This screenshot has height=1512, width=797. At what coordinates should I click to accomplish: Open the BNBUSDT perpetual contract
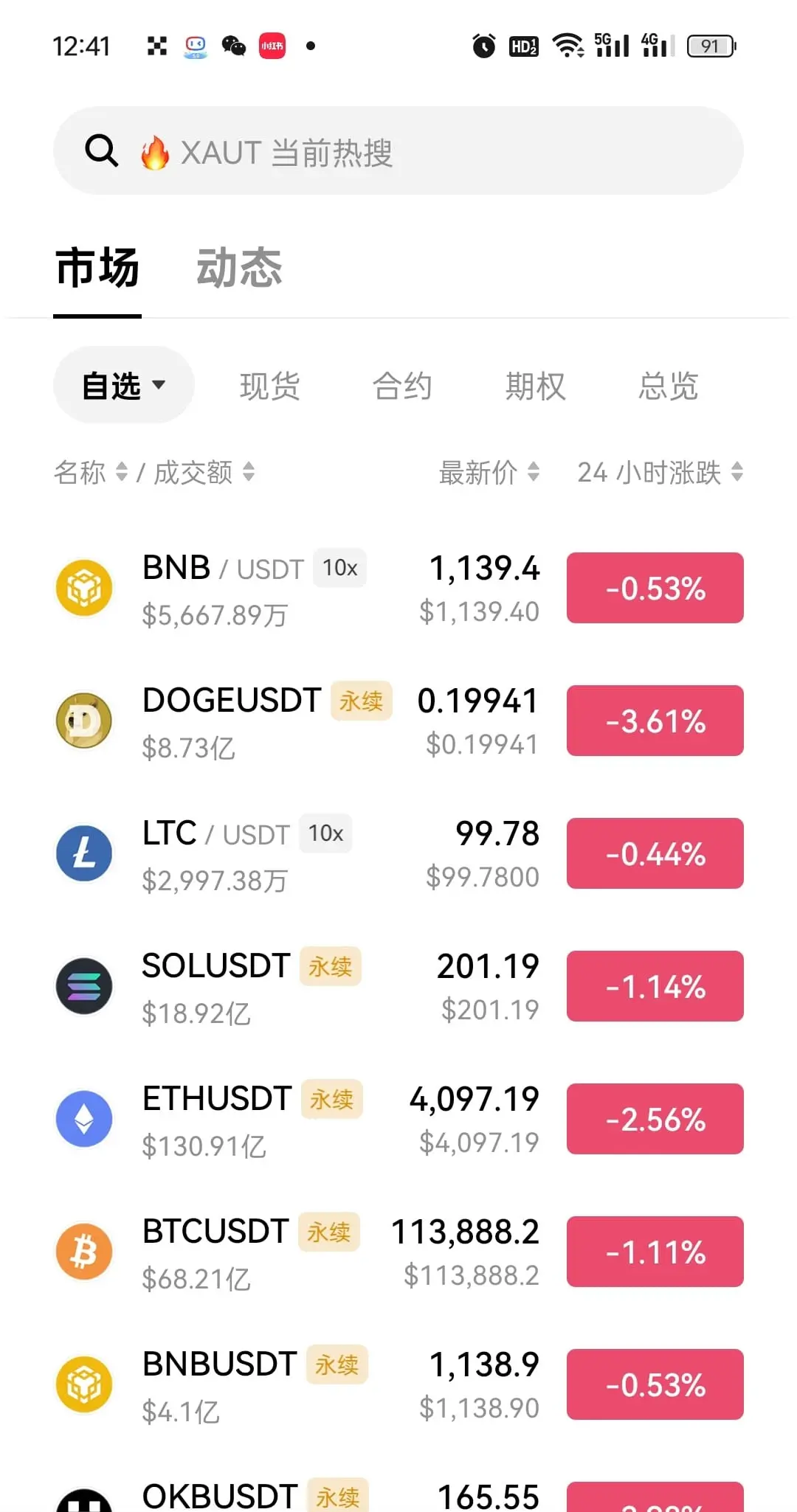pos(398,1385)
